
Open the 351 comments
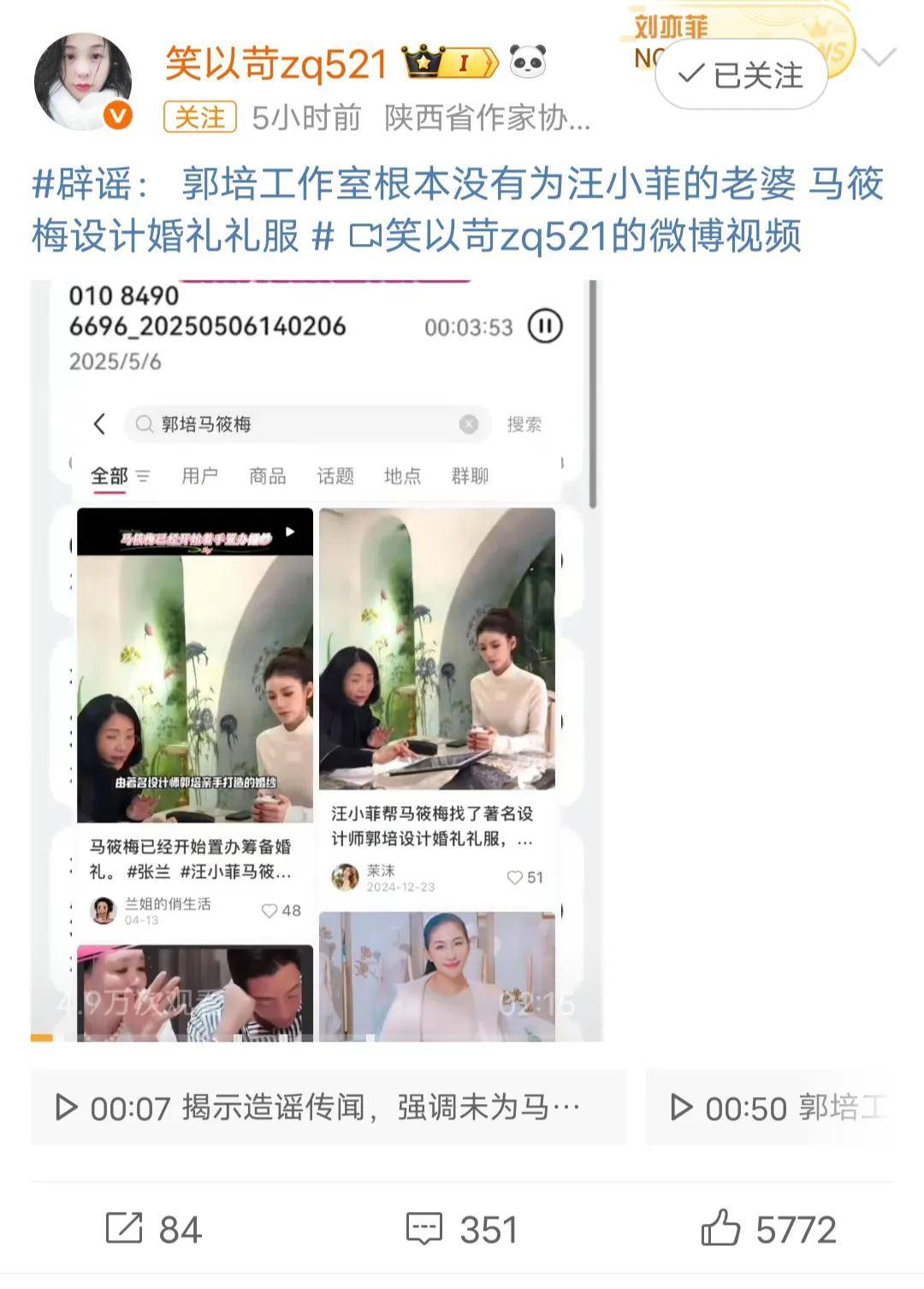click(462, 1229)
